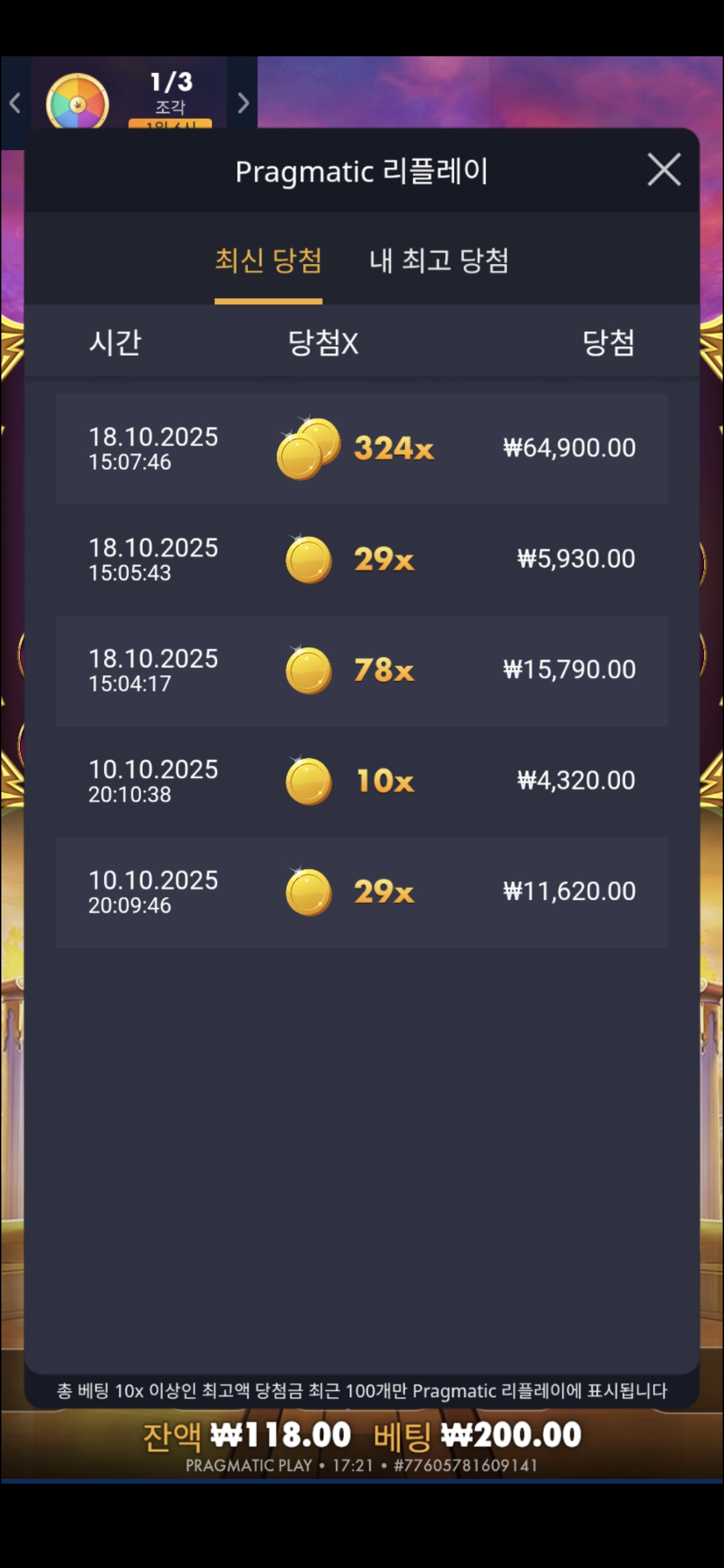Open the 29x replay worth ₩11,620.00

tap(362, 892)
